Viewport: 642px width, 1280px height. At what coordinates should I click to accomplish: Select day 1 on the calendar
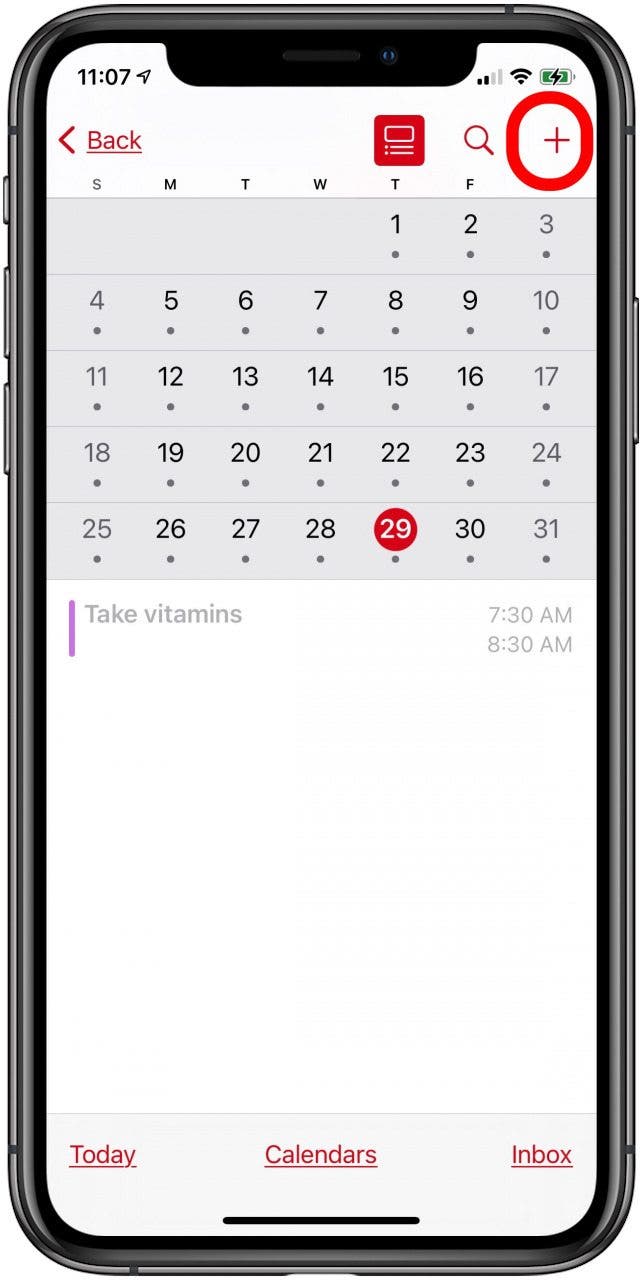click(395, 225)
